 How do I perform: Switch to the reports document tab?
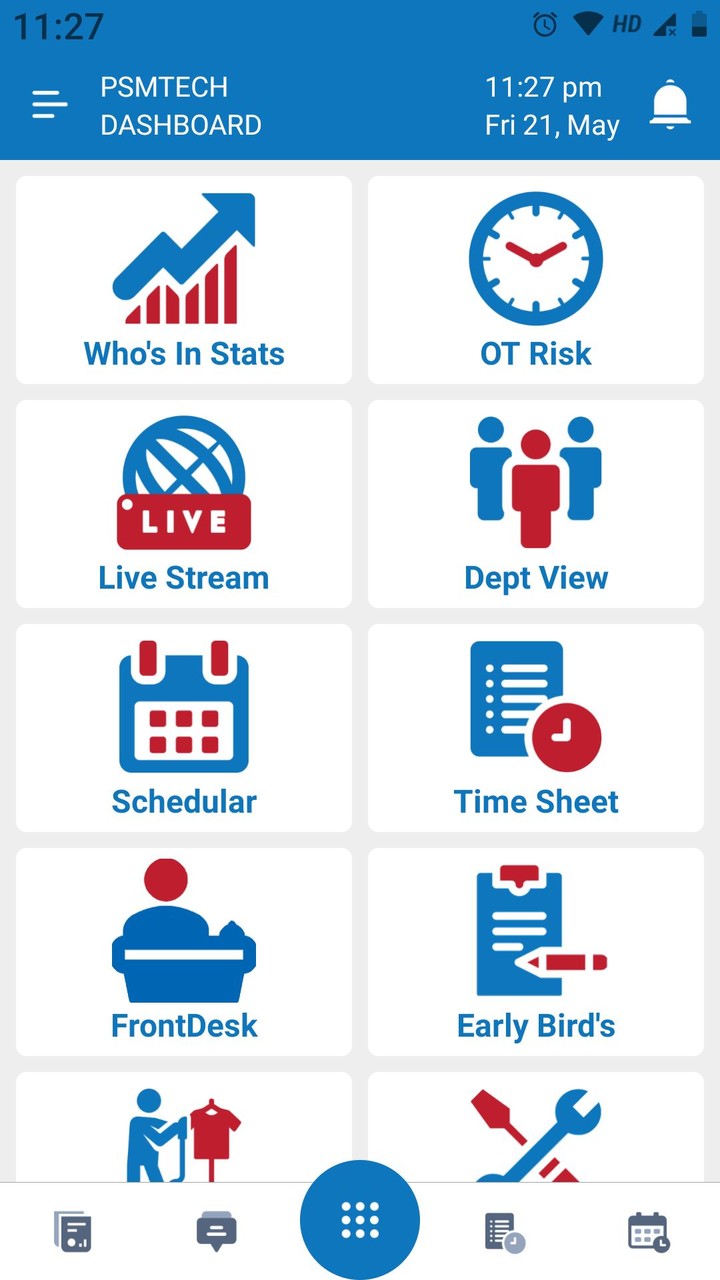(73, 1231)
